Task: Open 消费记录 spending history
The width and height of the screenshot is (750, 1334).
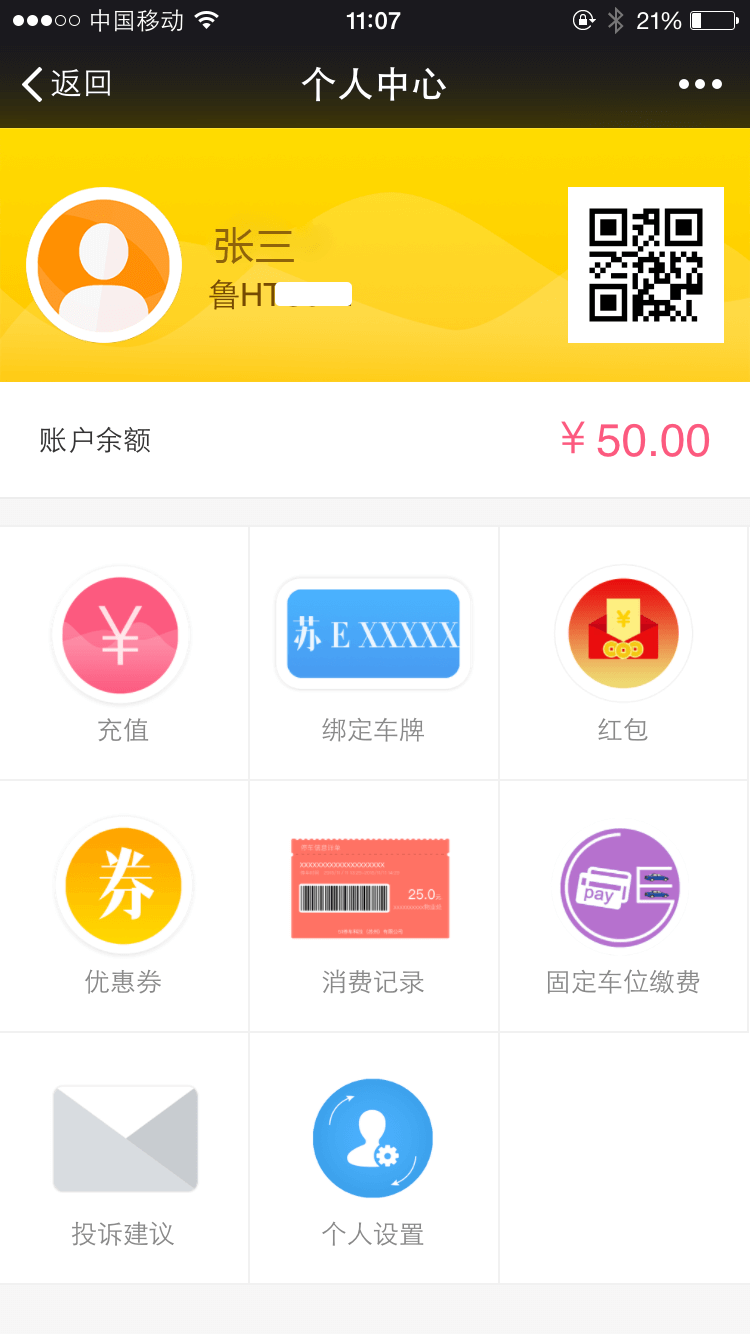Action: click(x=373, y=906)
